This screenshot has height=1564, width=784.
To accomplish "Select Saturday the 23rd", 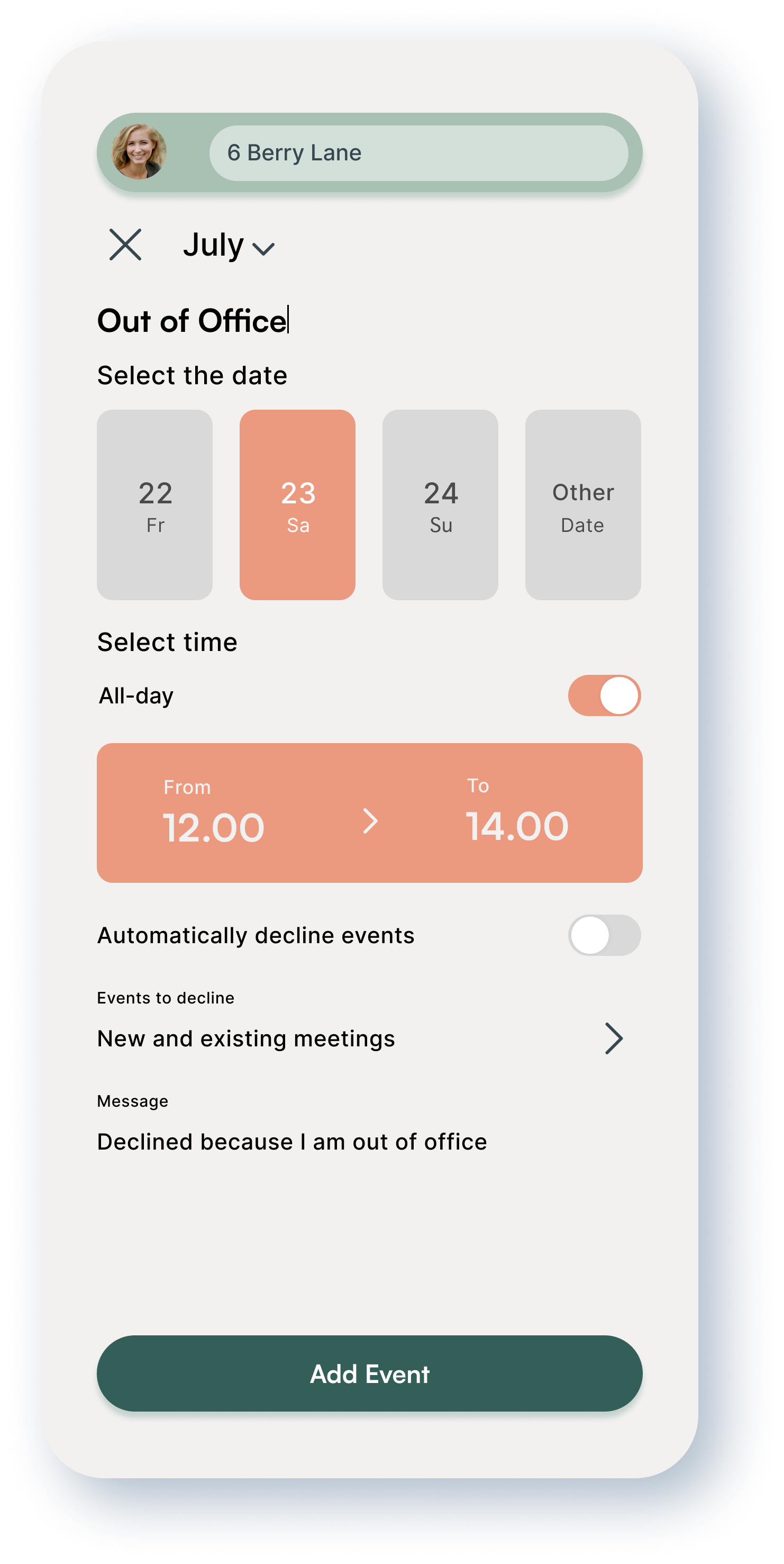I will click(297, 504).
